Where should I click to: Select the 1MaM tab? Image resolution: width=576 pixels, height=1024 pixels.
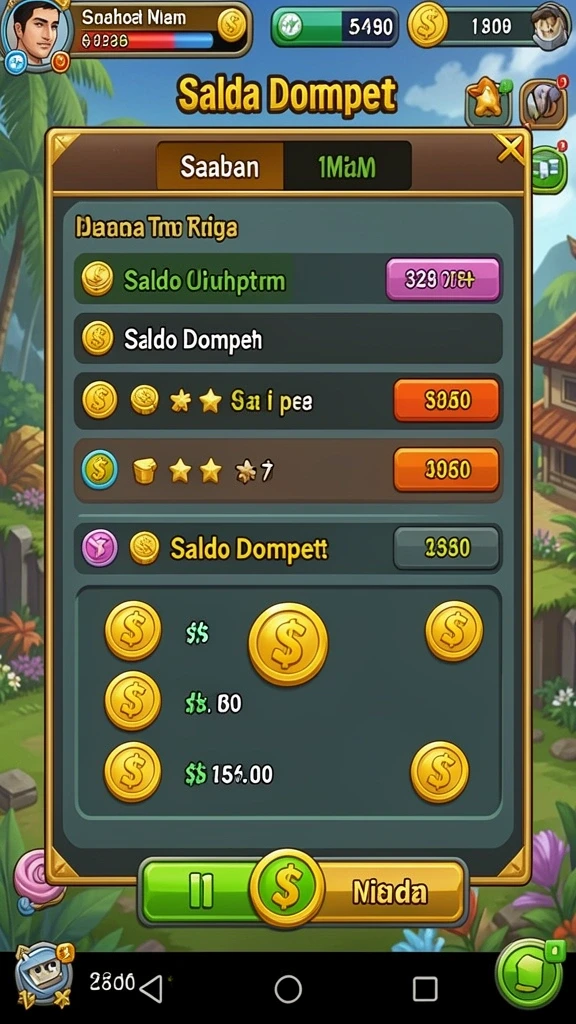tap(347, 167)
